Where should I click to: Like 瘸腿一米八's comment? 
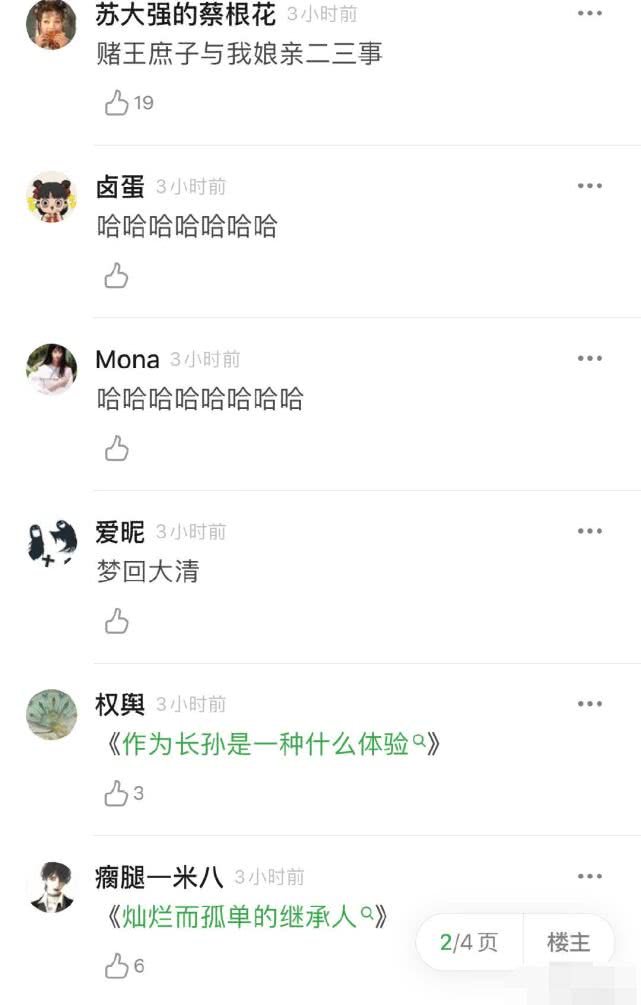[x=117, y=965]
